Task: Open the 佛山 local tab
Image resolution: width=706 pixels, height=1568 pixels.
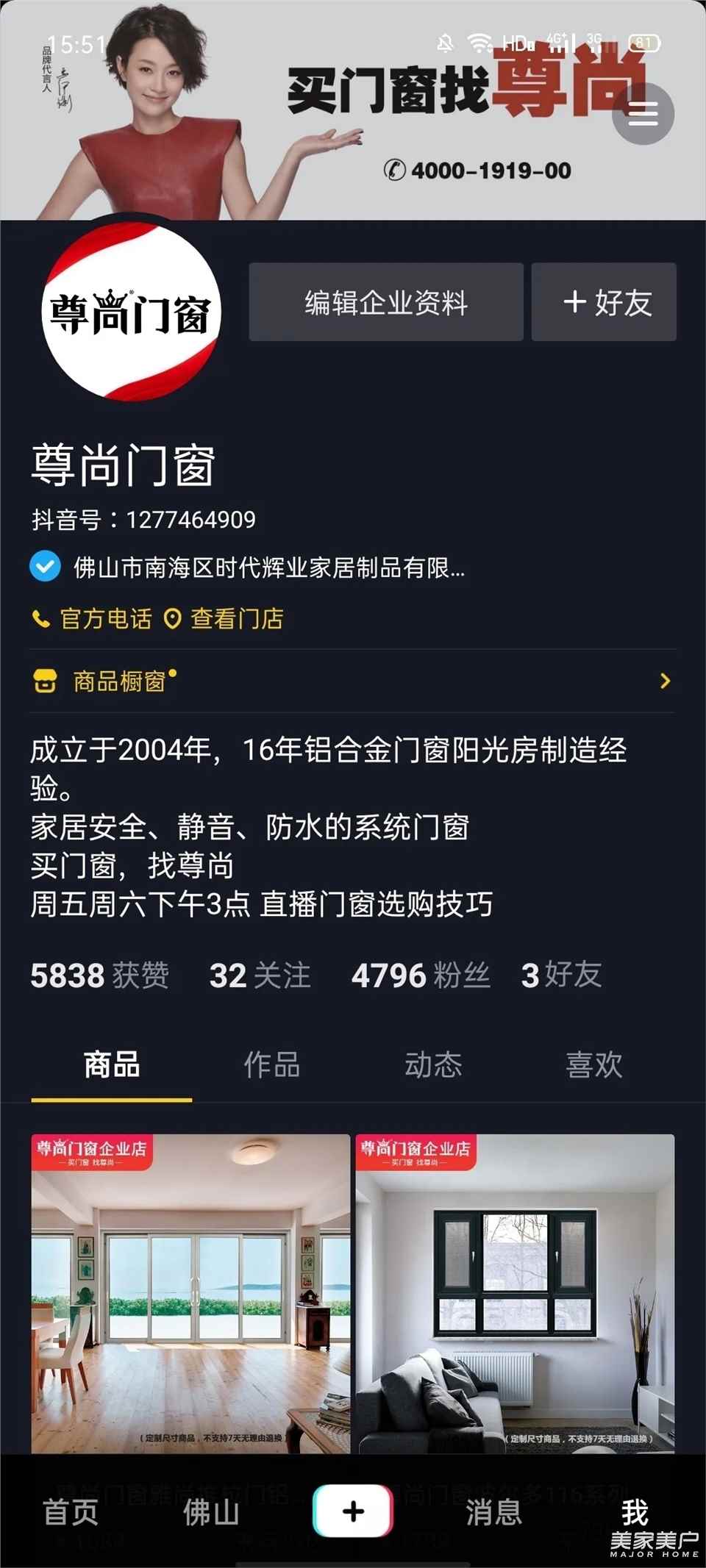Action: point(211,1512)
